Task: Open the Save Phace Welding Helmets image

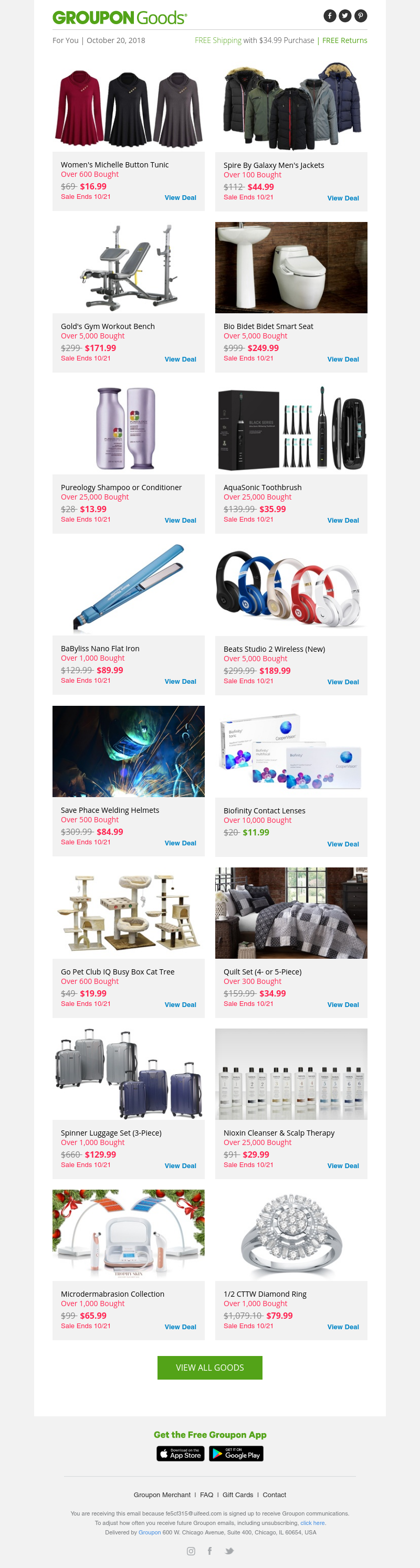Action: pos(129,751)
